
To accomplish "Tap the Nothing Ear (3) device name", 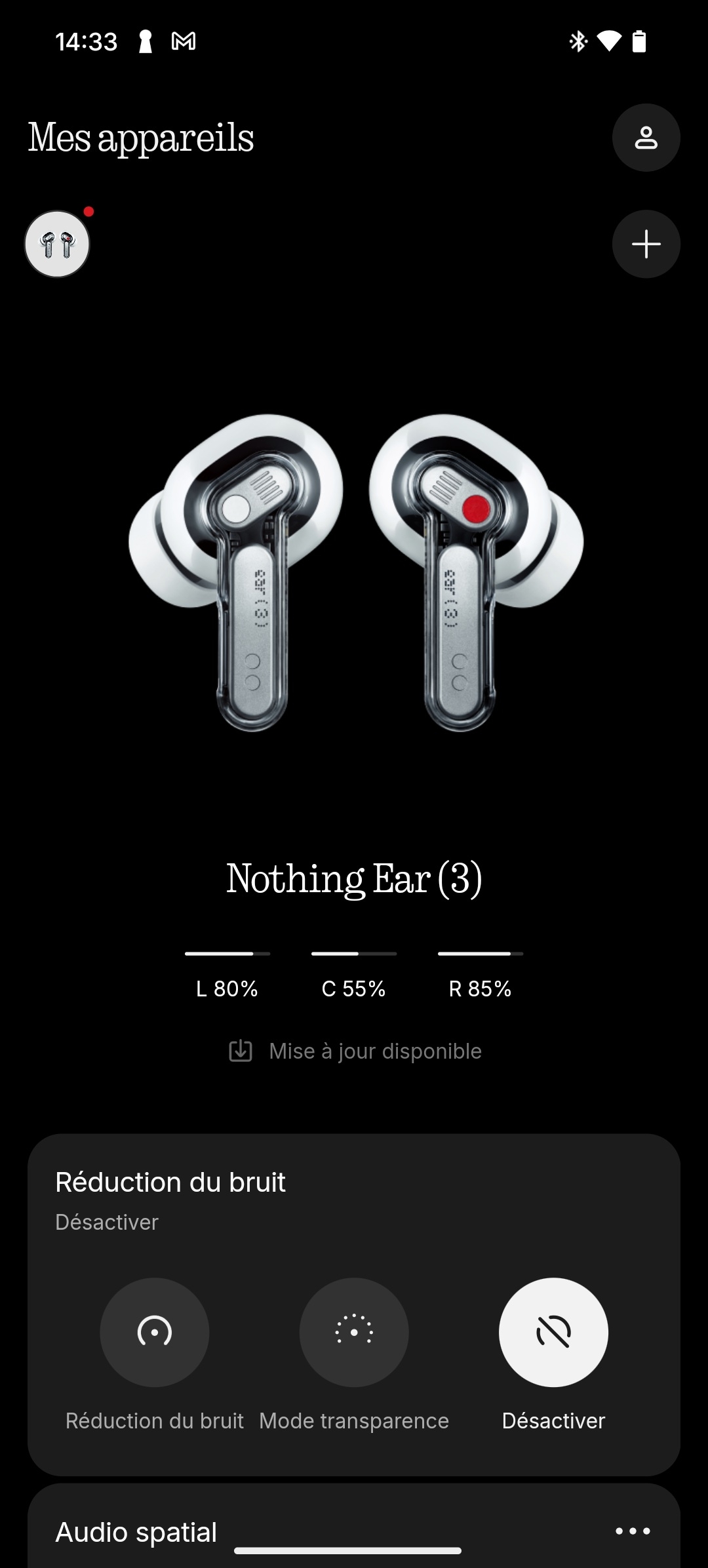I will 353,879.
